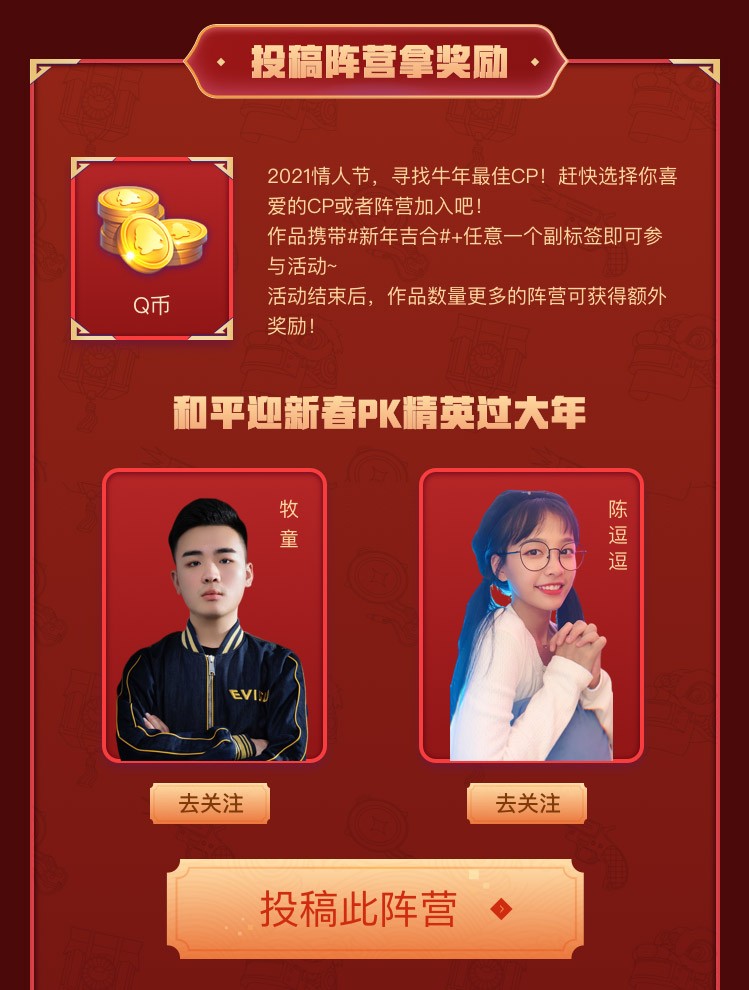
Task: Tap the 投稿此阵营 button
Action: 375,908
